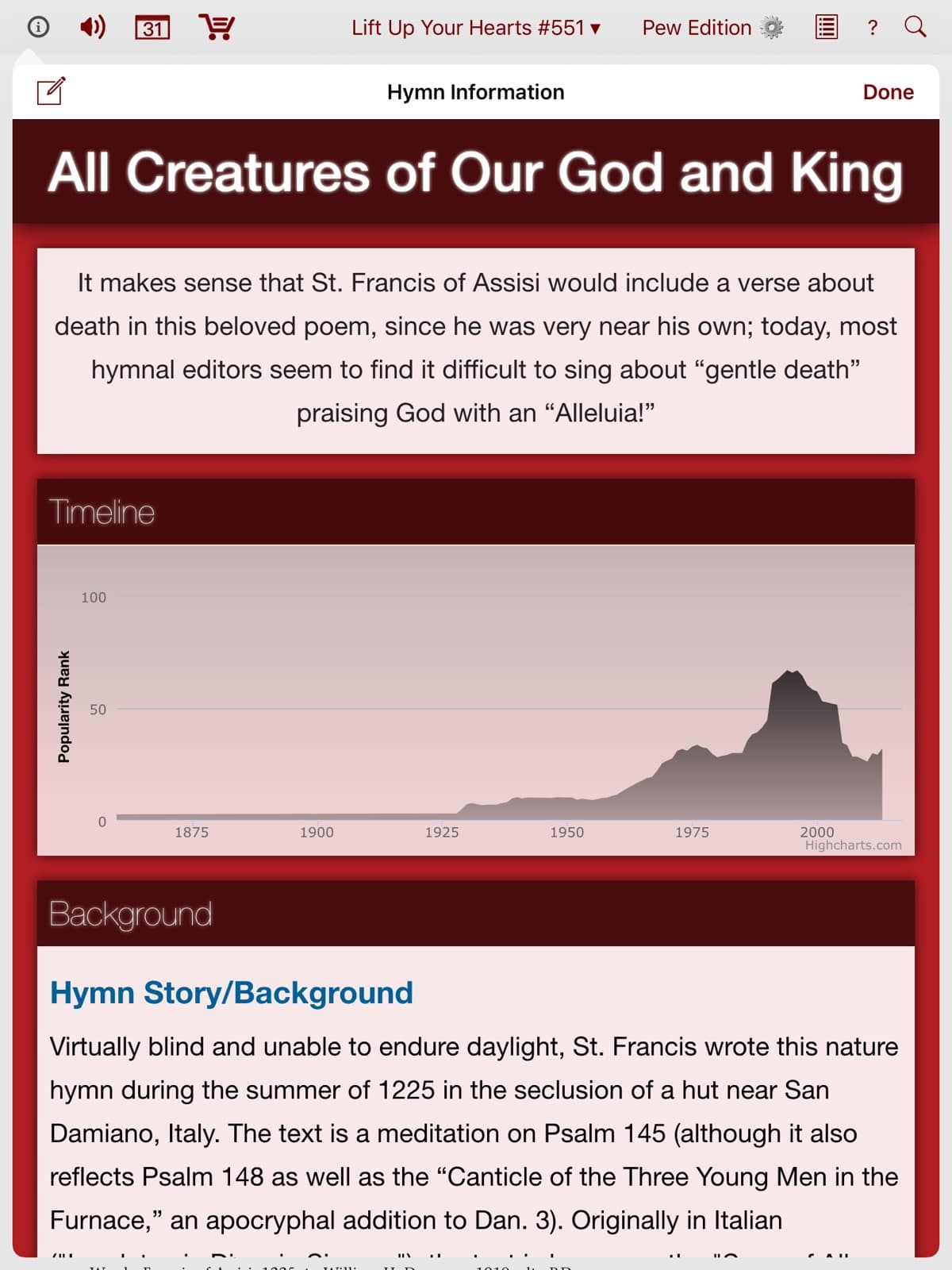Open the hymn list icon
This screenshot has width=952, height=1270.
coord(825,27)
